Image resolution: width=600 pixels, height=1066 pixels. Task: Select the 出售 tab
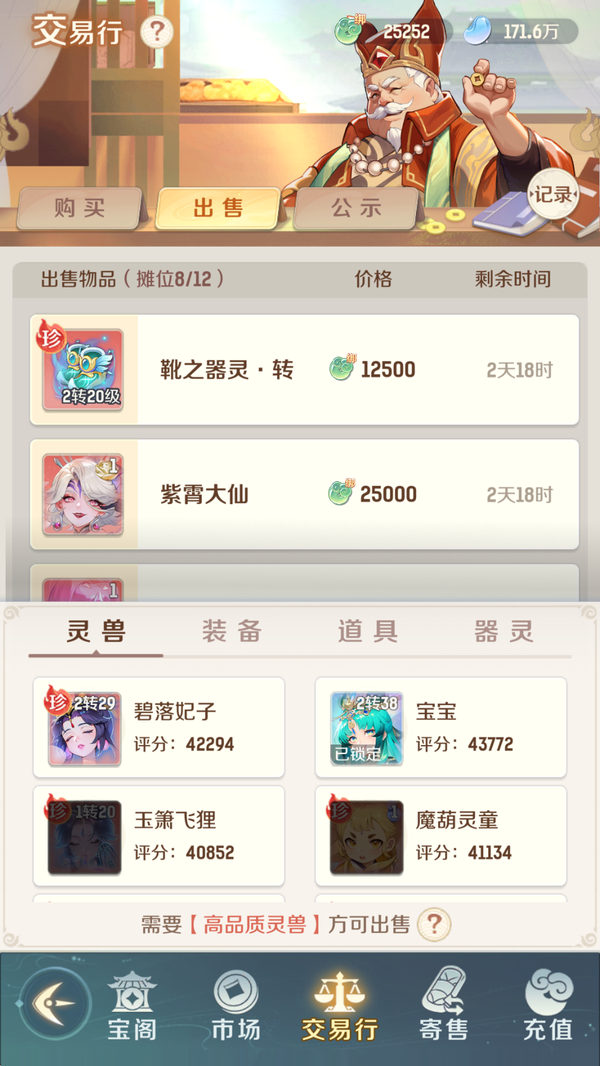[x=218, y=208]
